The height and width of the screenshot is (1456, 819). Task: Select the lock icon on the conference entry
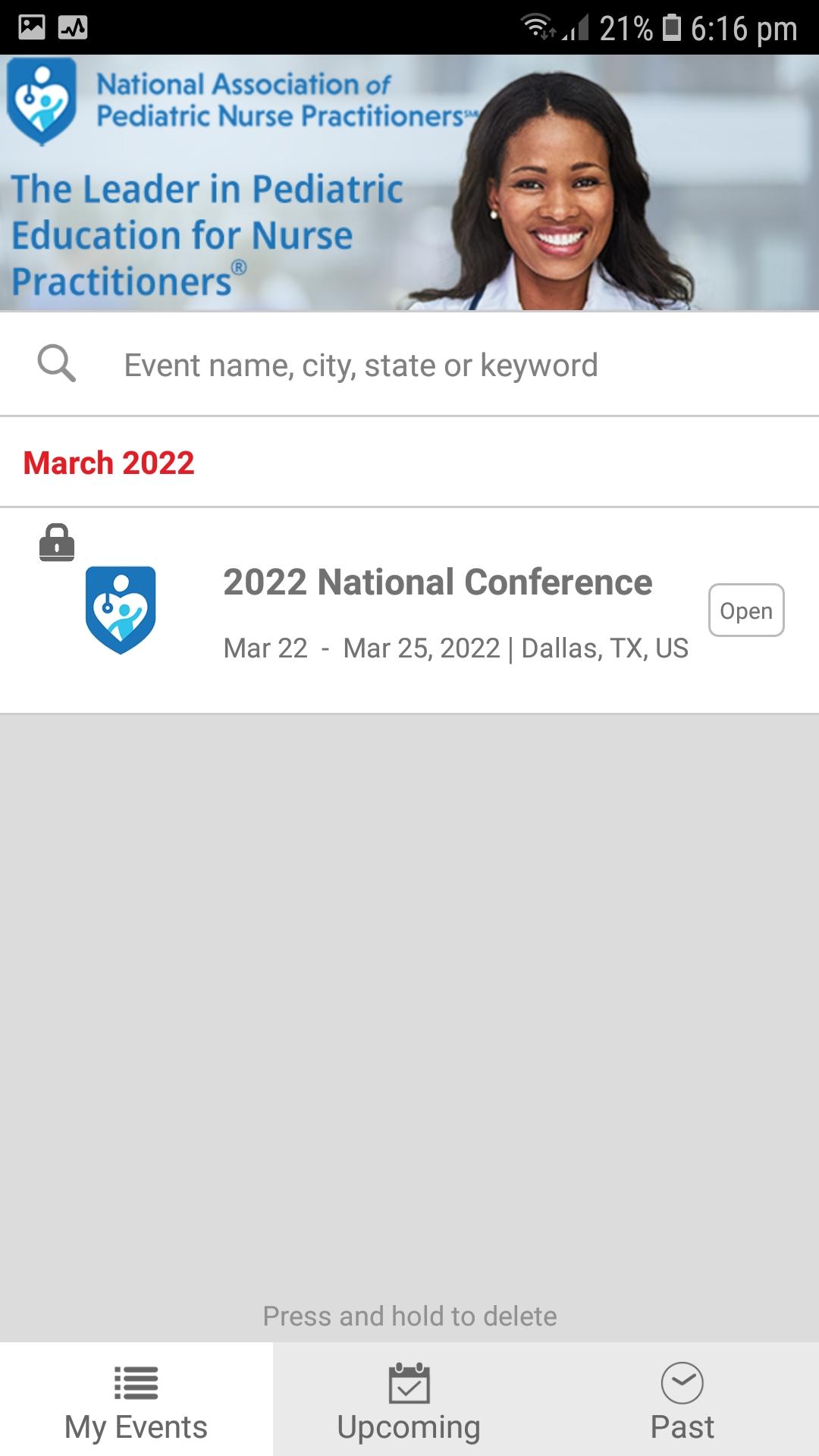56,543
